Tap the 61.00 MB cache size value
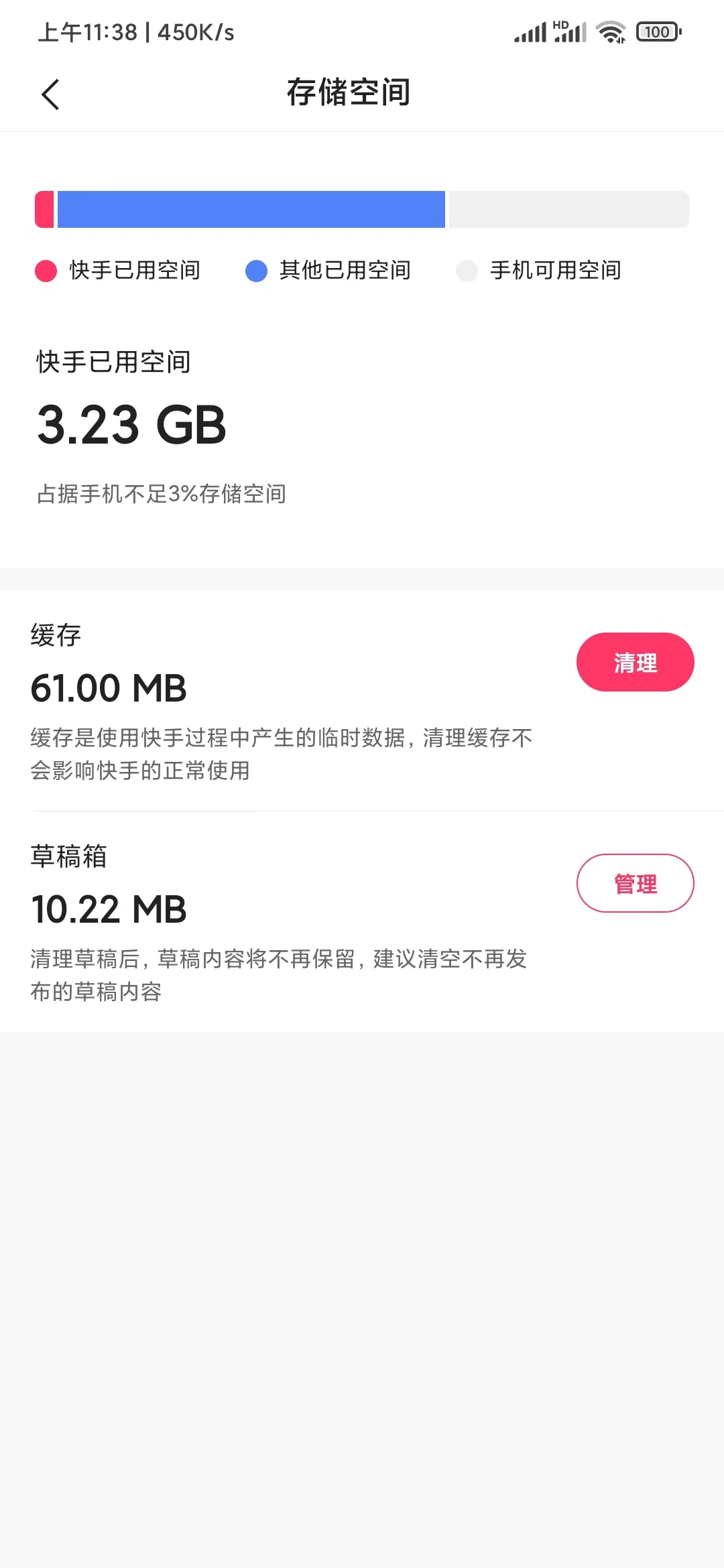The width and height of the screenshot is (724, 1568). [x=109, y=688]
